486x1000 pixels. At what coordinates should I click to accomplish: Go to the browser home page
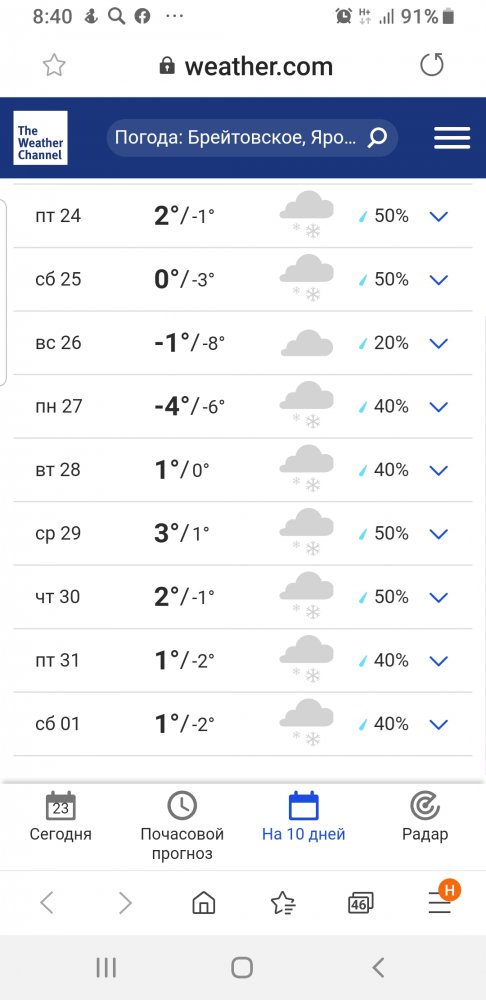pyautogui.click(x=203, y=902)
